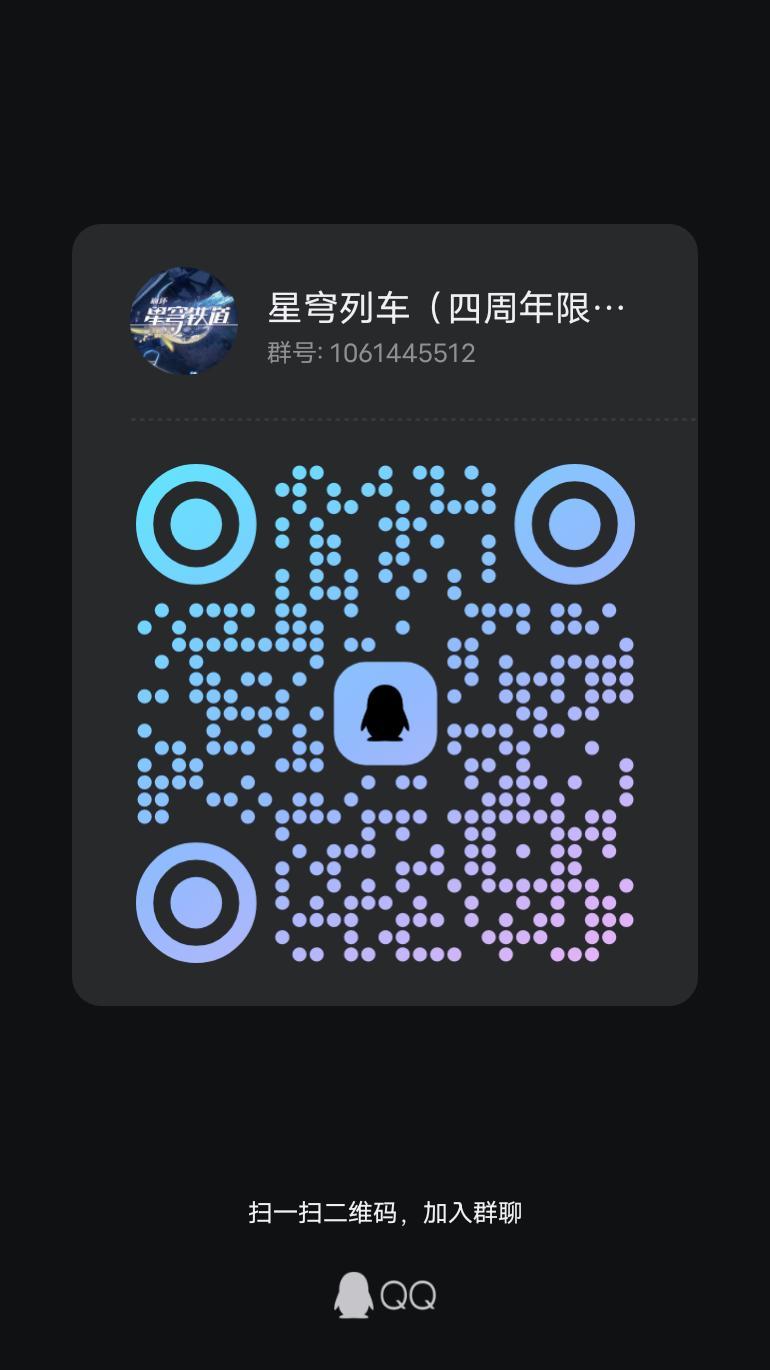
Task: Click the bottom-left QR code finder square
Action: click(x=194, y=901)
